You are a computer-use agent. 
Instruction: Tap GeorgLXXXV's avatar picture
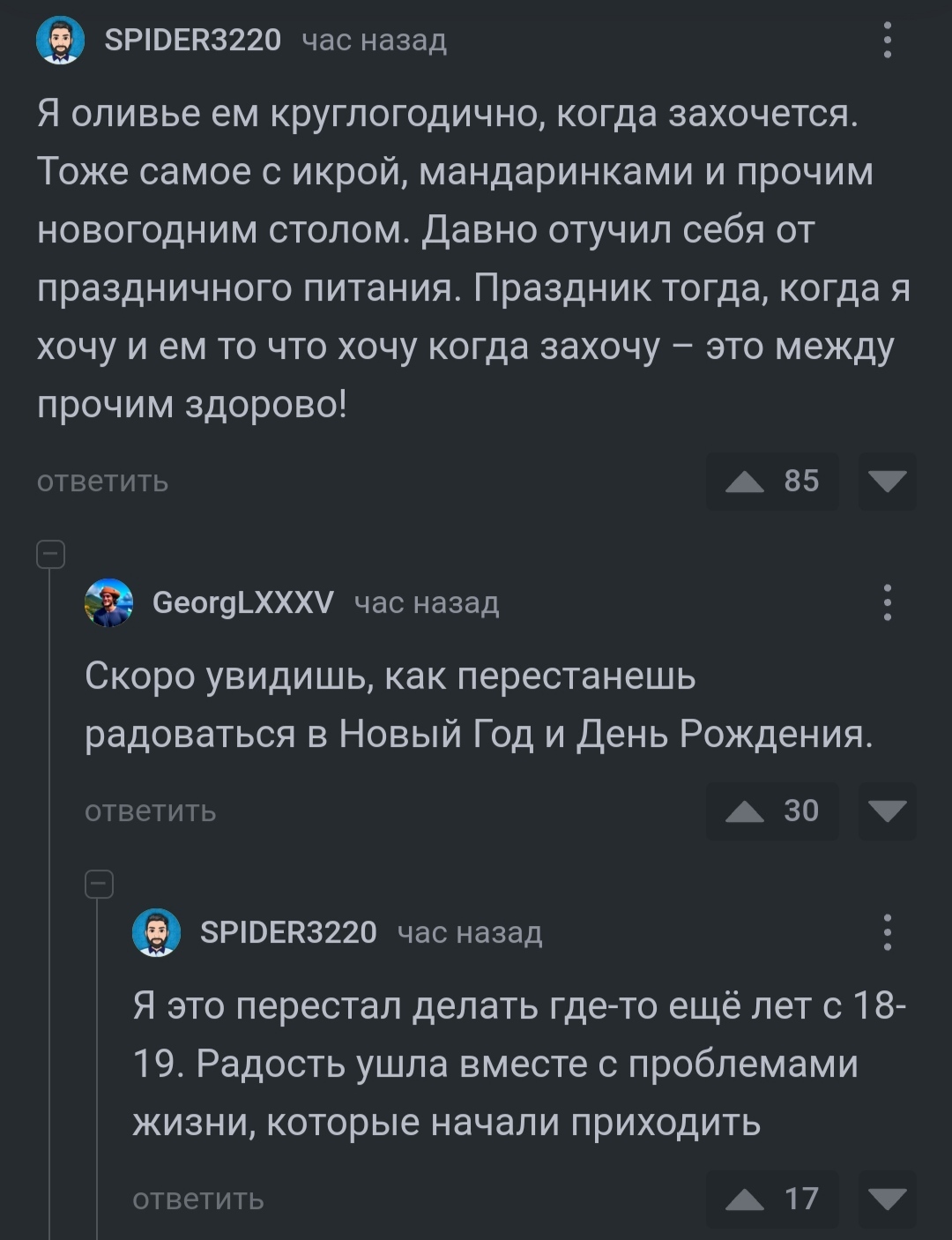pos(108,603)
